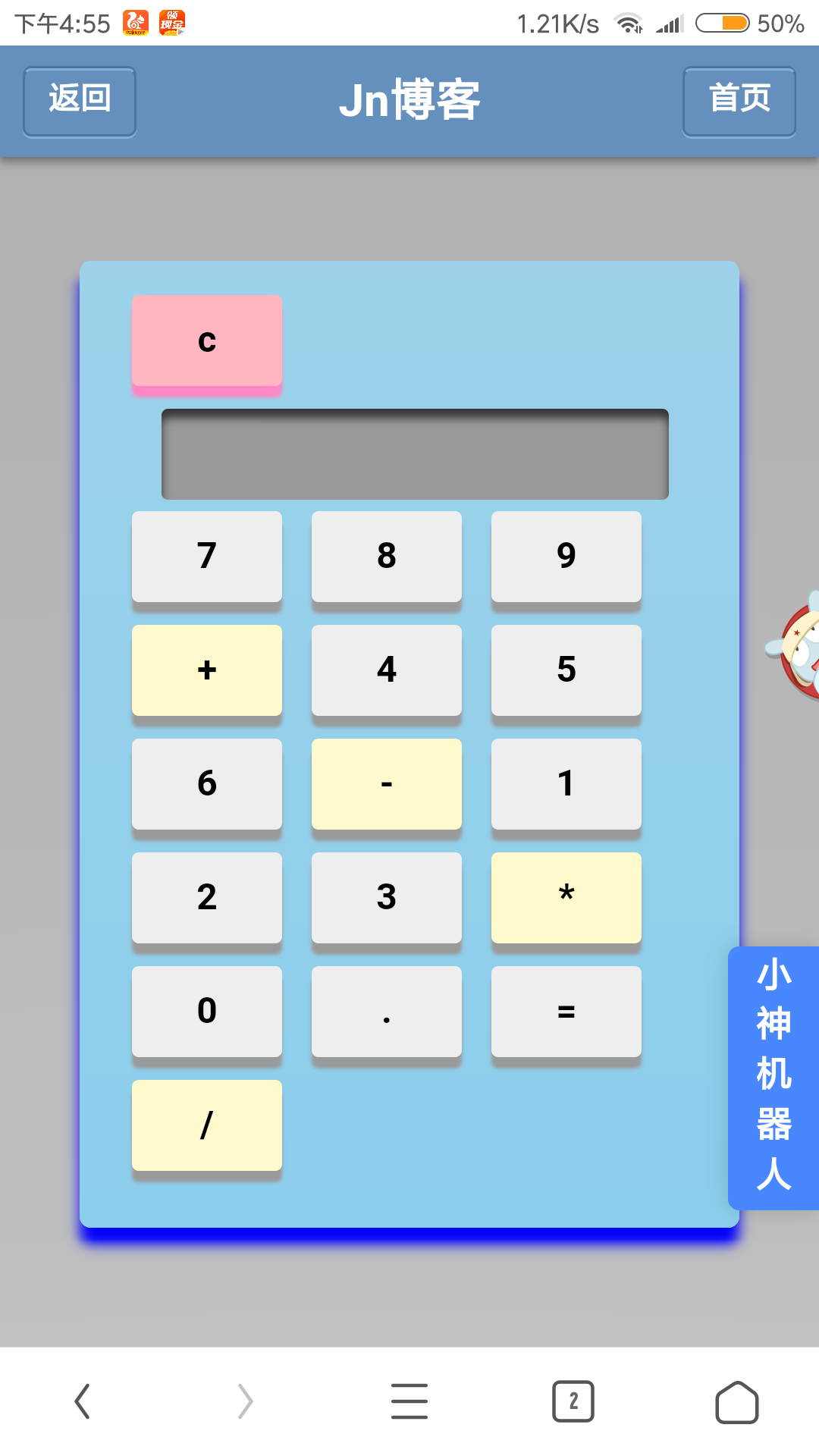
Task: Choose the divide / operator
Action: (207, 1125)
